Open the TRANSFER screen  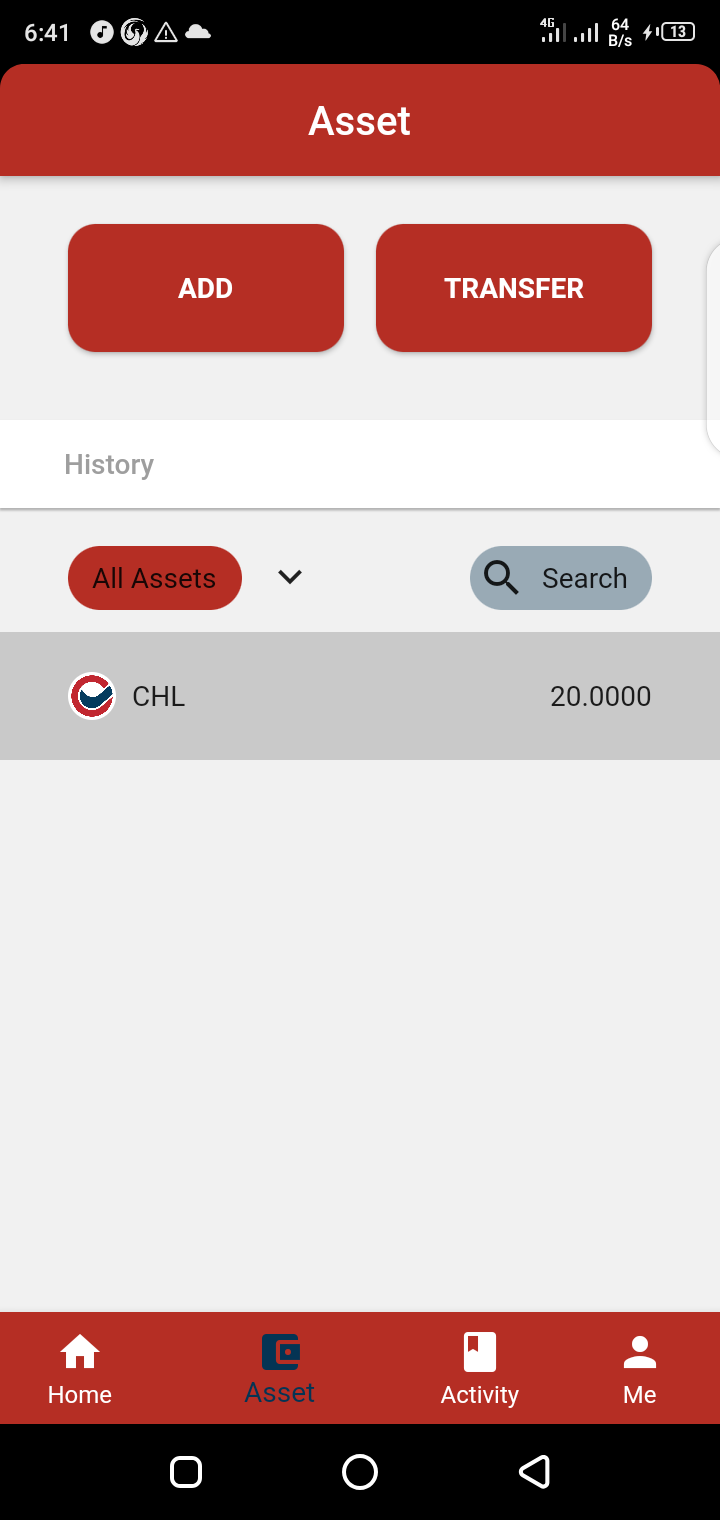(x=513, y=288)
